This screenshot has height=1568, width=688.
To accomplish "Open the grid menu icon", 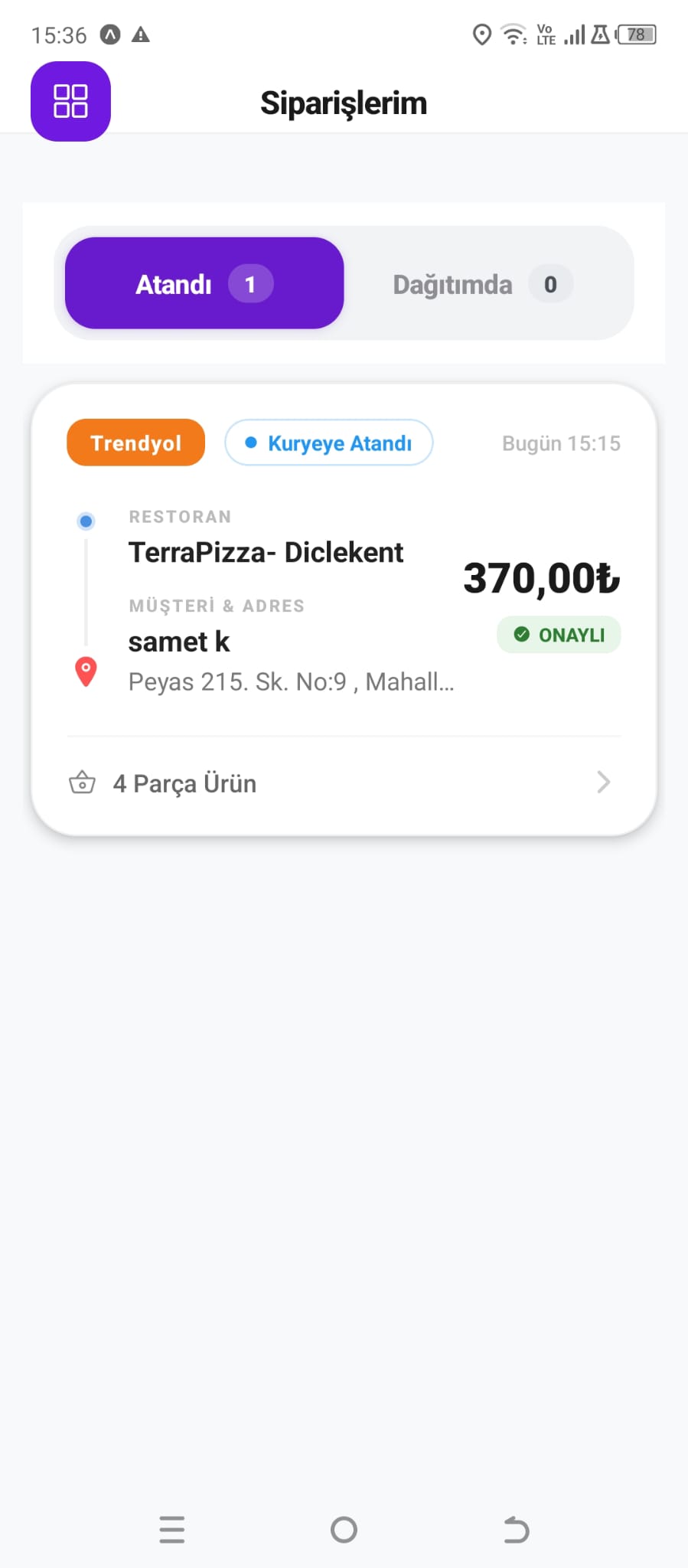I will coord(70,100).
